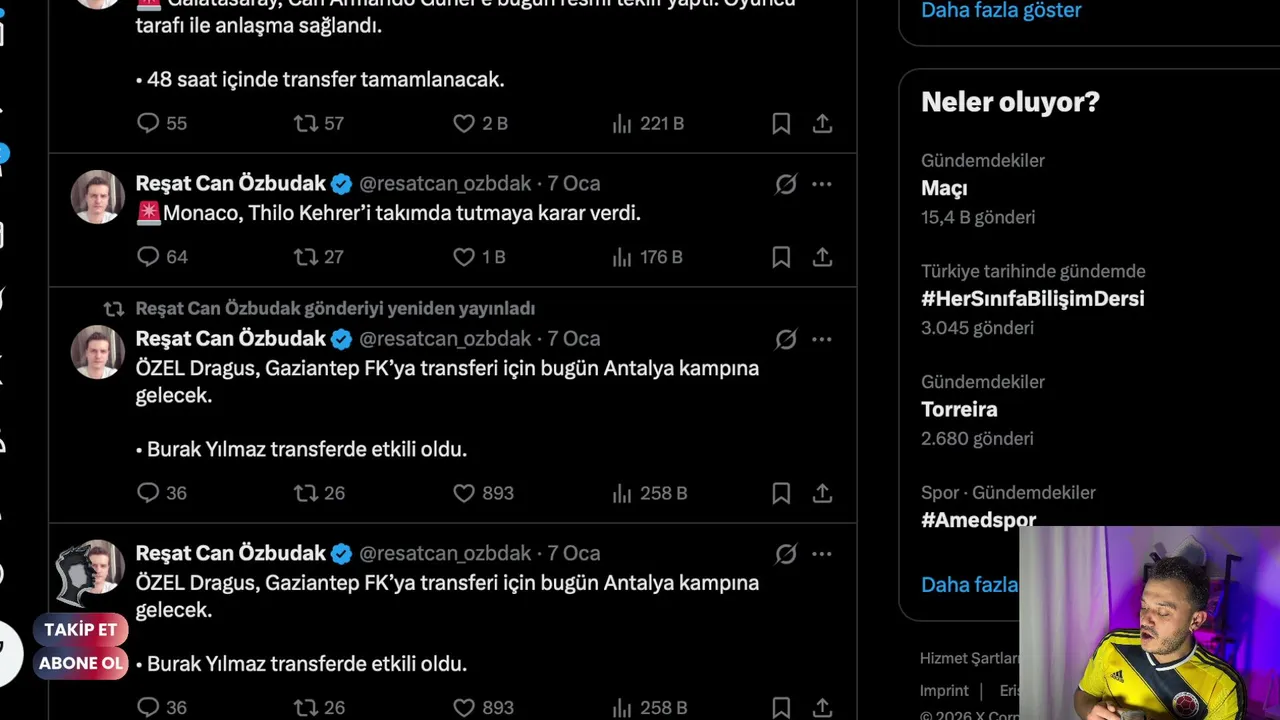This screenshot has width=1280, height=720.
Task: Reply to the Monaco Thilo Kehrer post
Action: (148, 257)
